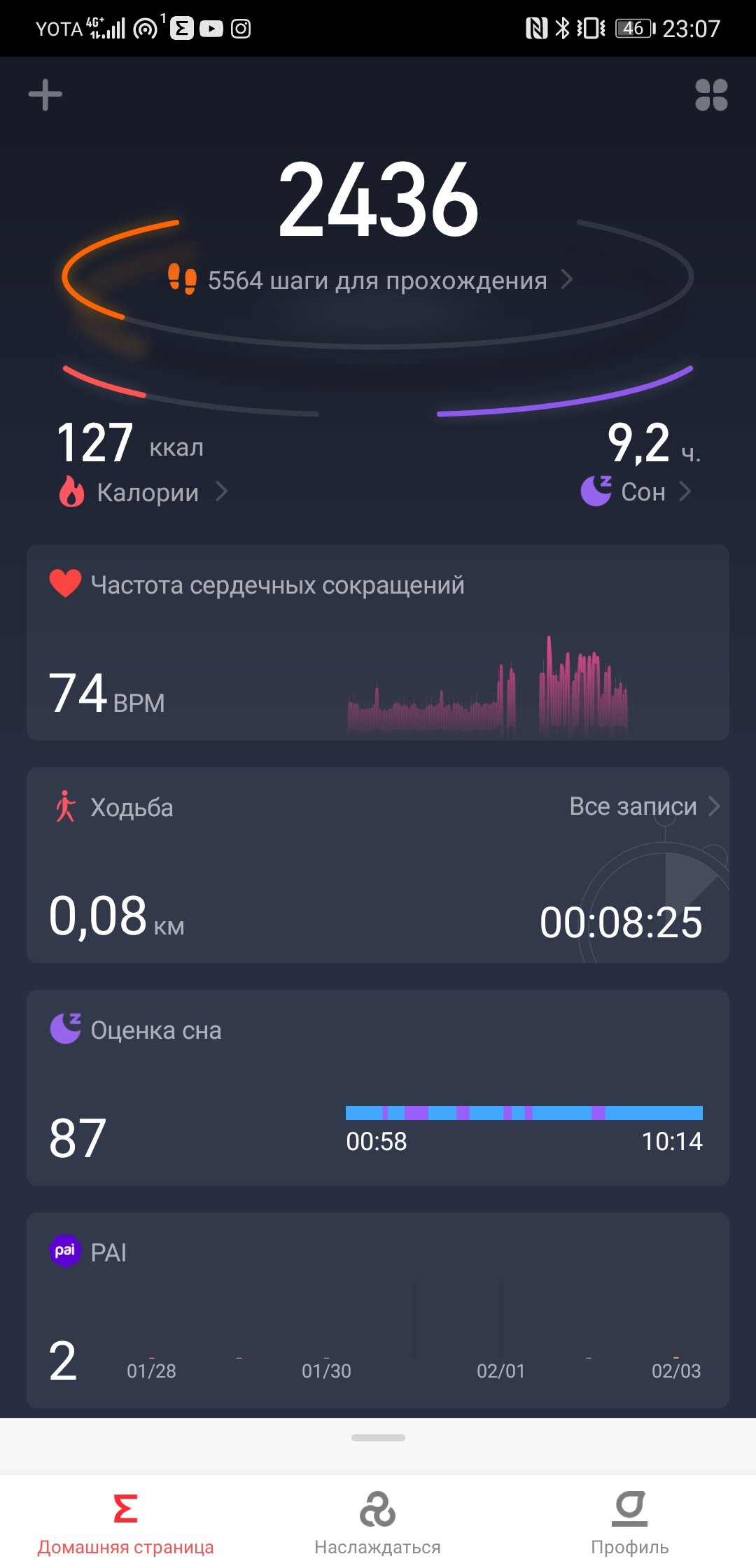Tap the bottom sheet drag handle
This screenshot has width=756, height=1568.
[x=378, y=1438]
